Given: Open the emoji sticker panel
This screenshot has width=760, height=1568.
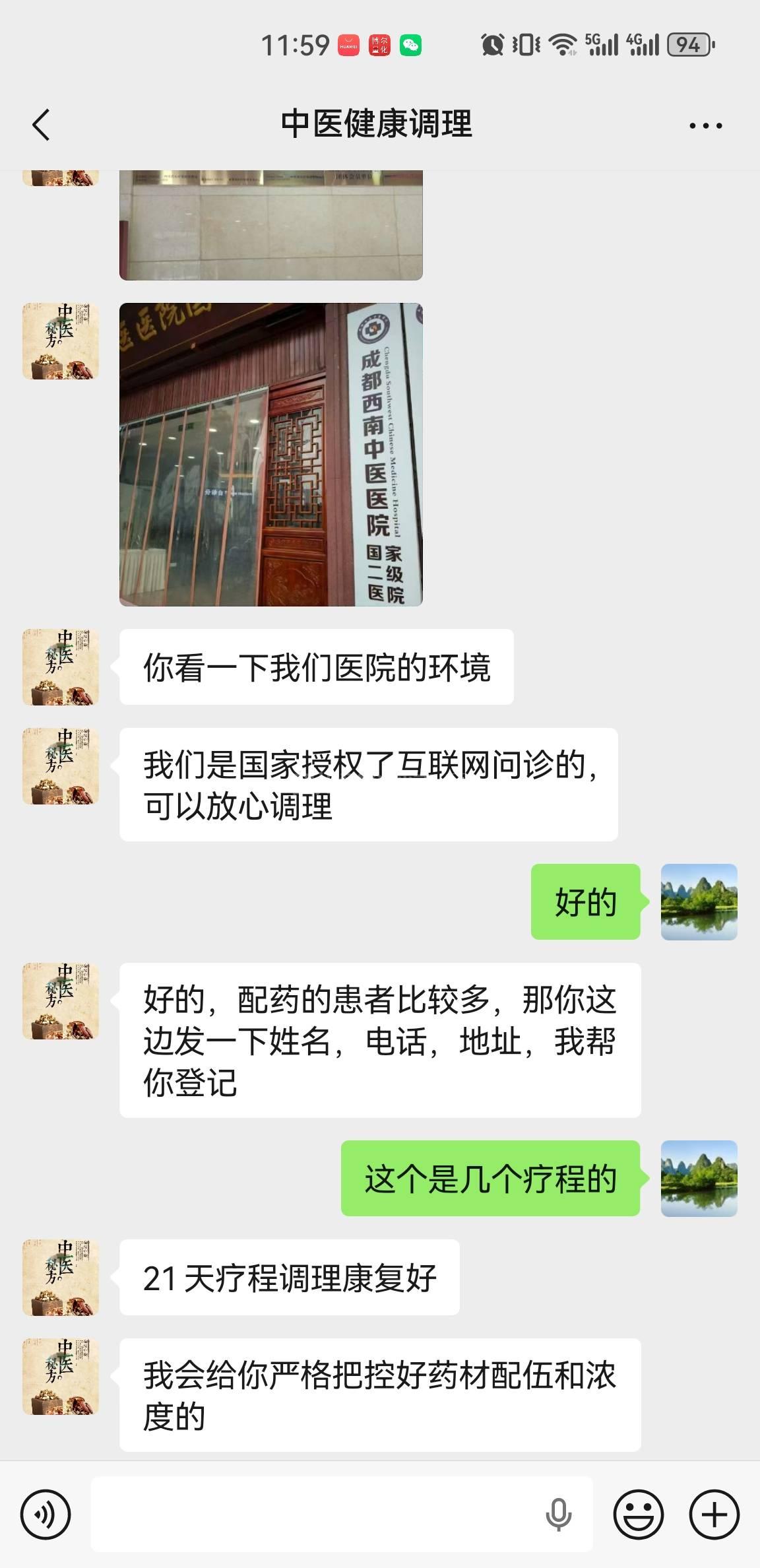Looking at the screenshot, I should (638, 1514).
